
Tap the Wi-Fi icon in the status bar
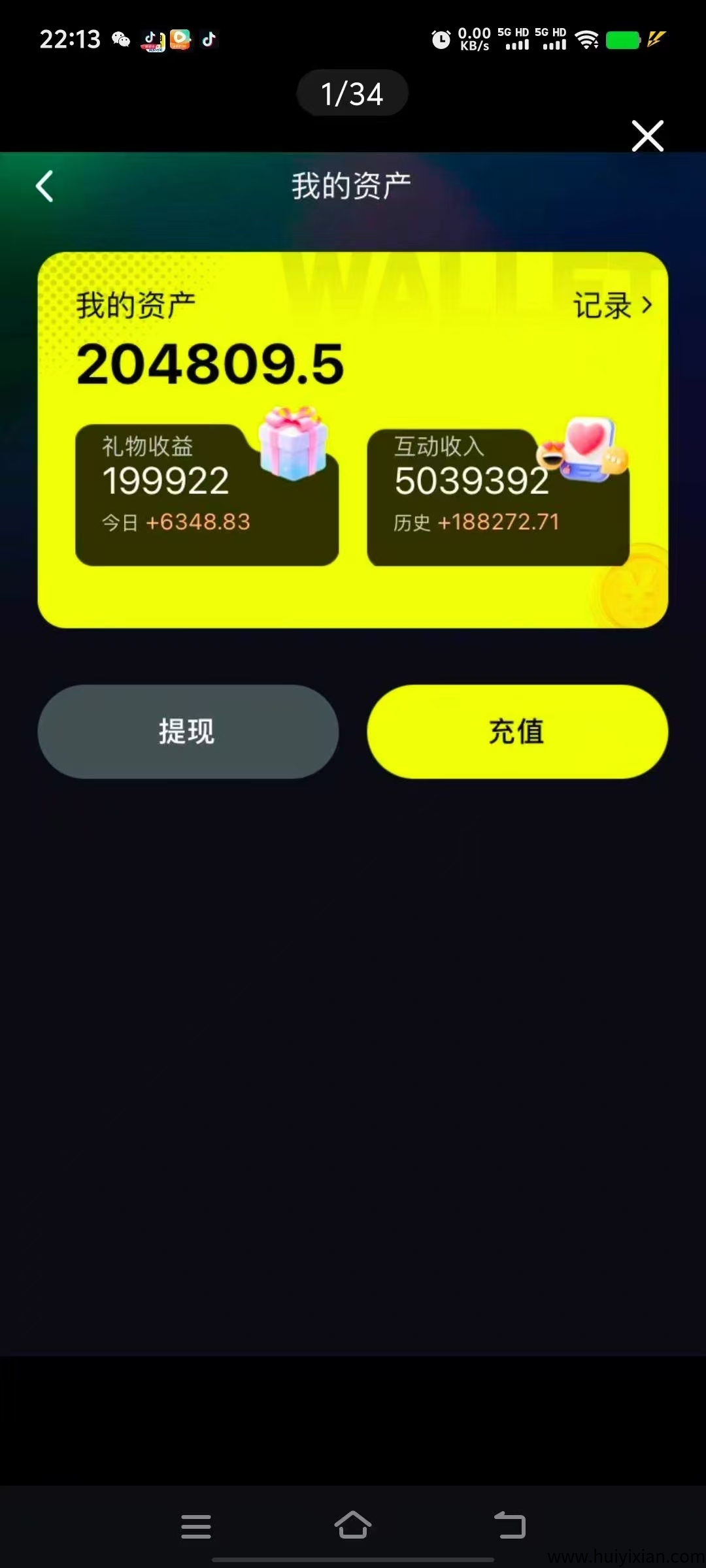(x=585, y=39)
